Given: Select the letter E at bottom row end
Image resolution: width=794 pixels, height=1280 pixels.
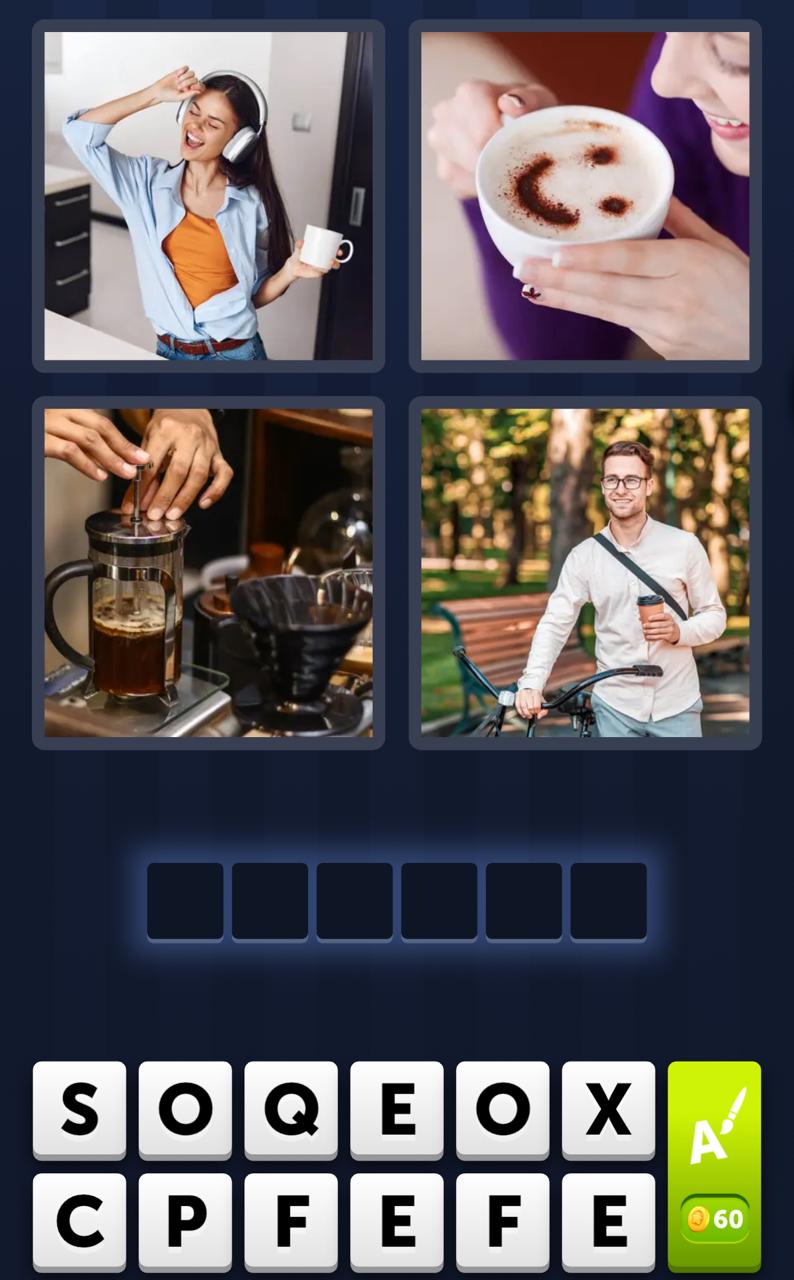Looking at the screenshot, I should pyautogui.click(x=608, y=1220).
